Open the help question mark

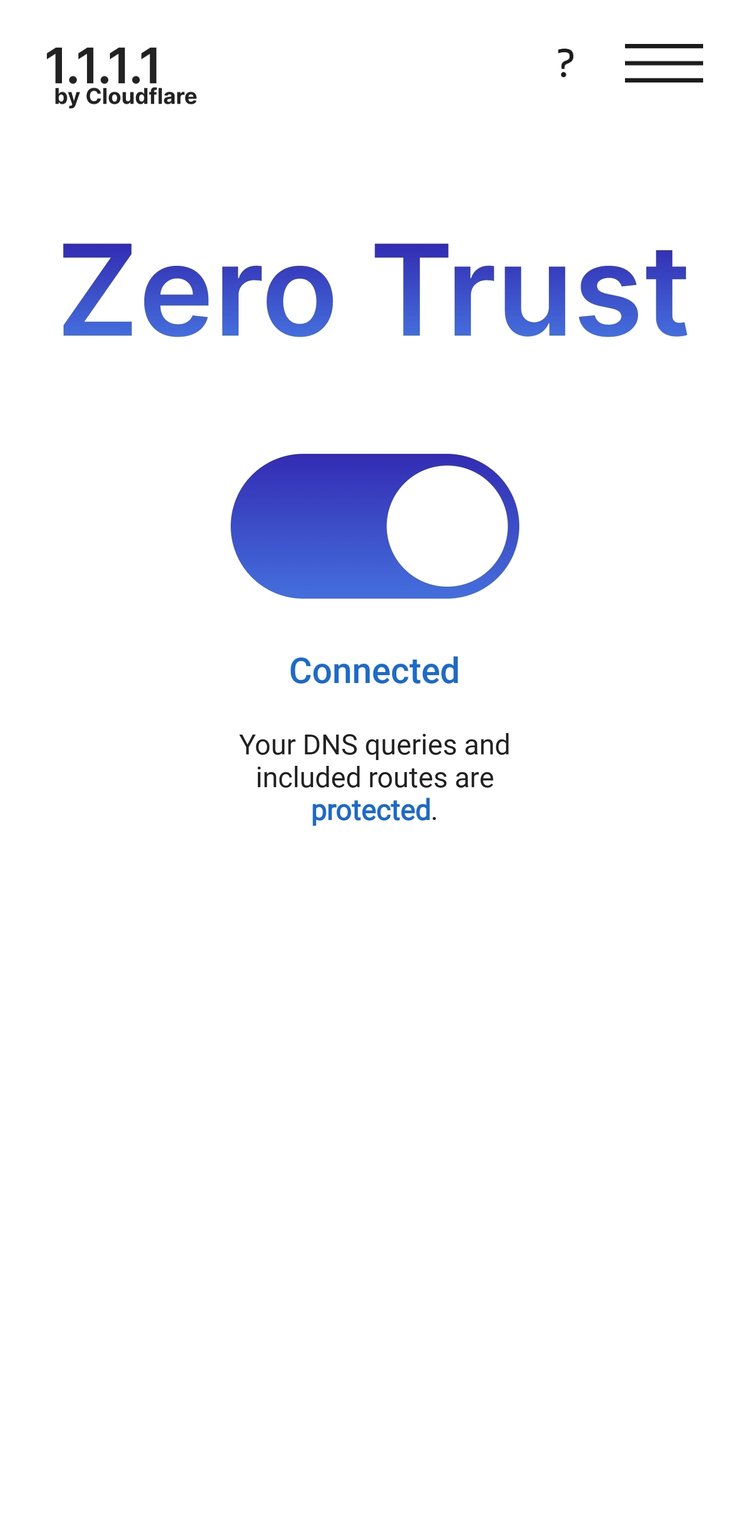pyautogui.click(x=565, y=64)
